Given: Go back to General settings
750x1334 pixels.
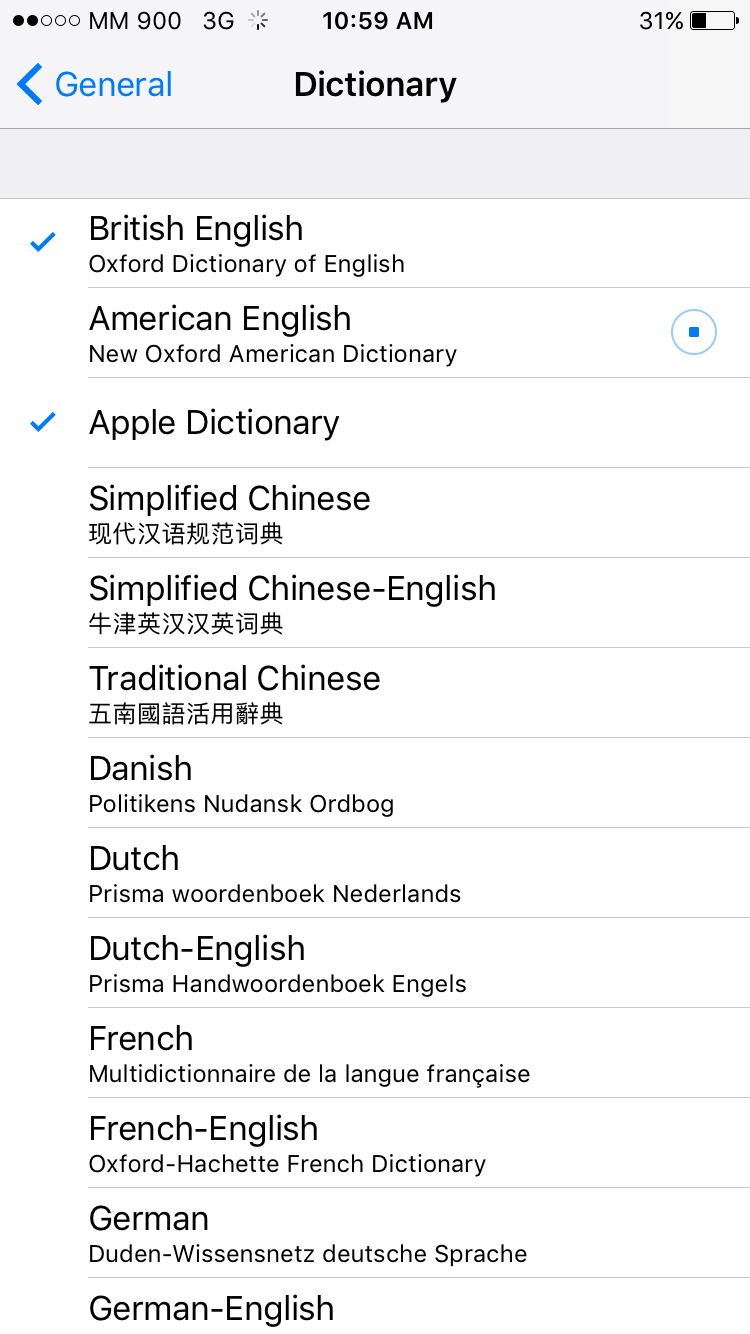Looking at the screenshot, I should pos(95,85).
